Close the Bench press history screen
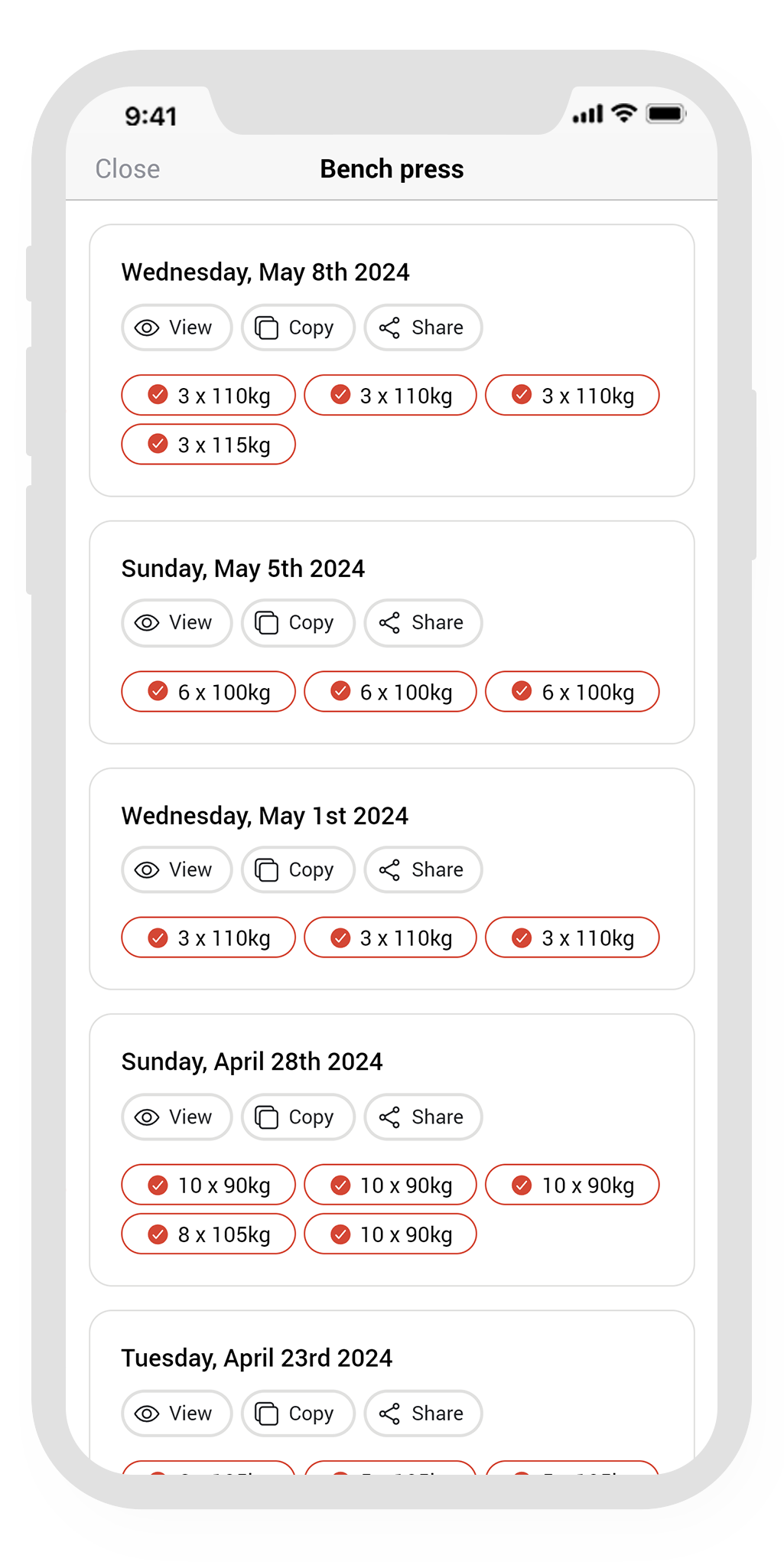 [128, 169]
